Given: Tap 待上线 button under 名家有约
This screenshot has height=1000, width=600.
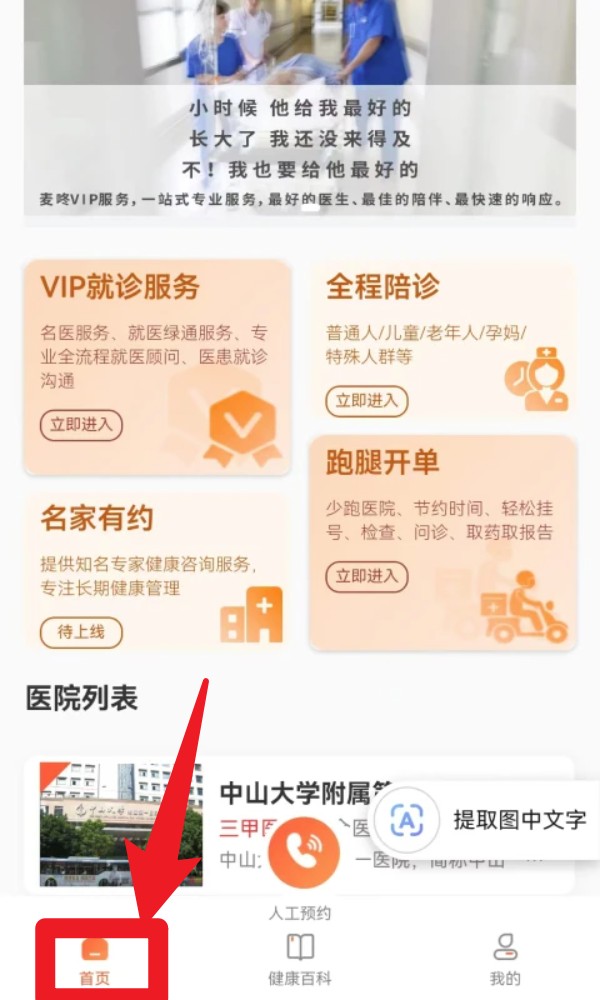Looking at the screenshot, I should tap(81, 632).
